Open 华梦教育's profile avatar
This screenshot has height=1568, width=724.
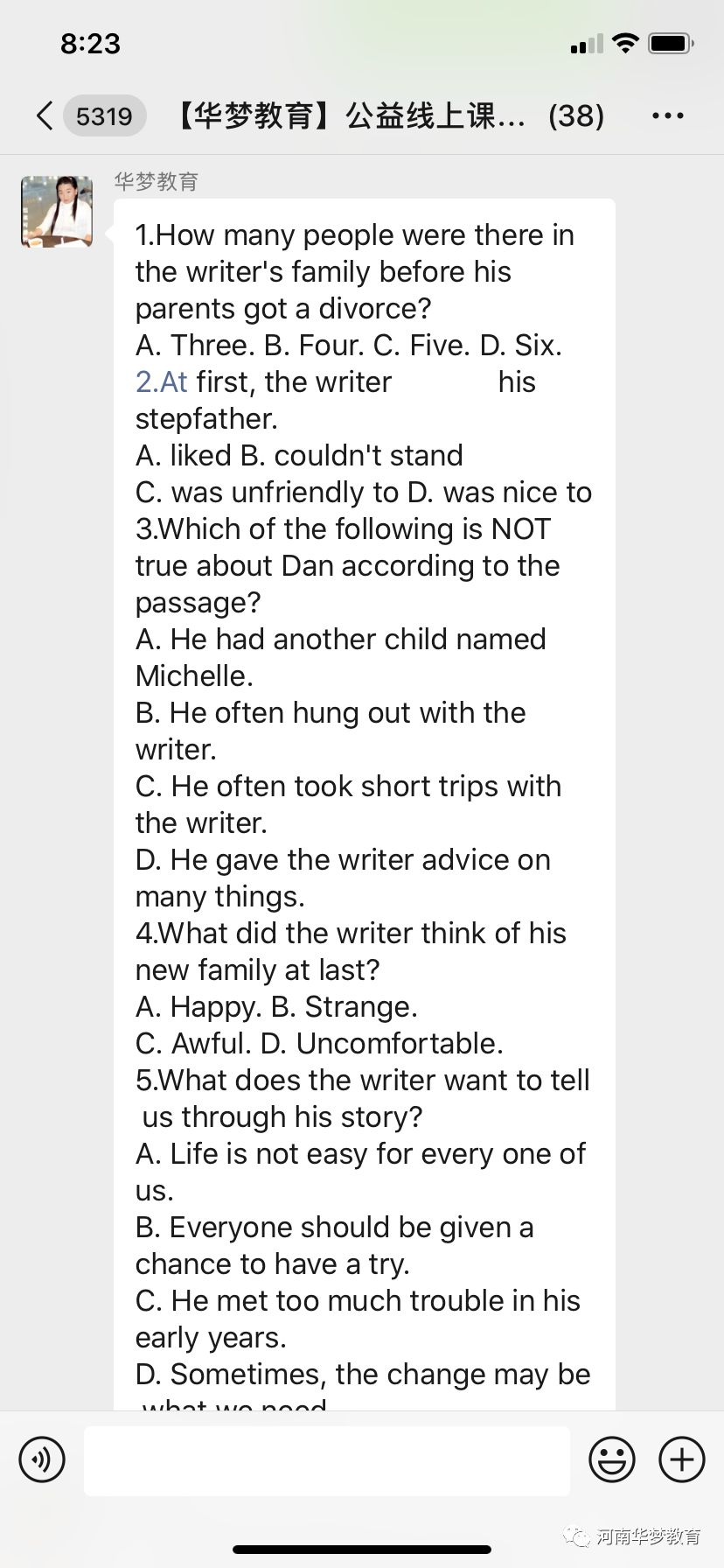(x=57, y=211)
